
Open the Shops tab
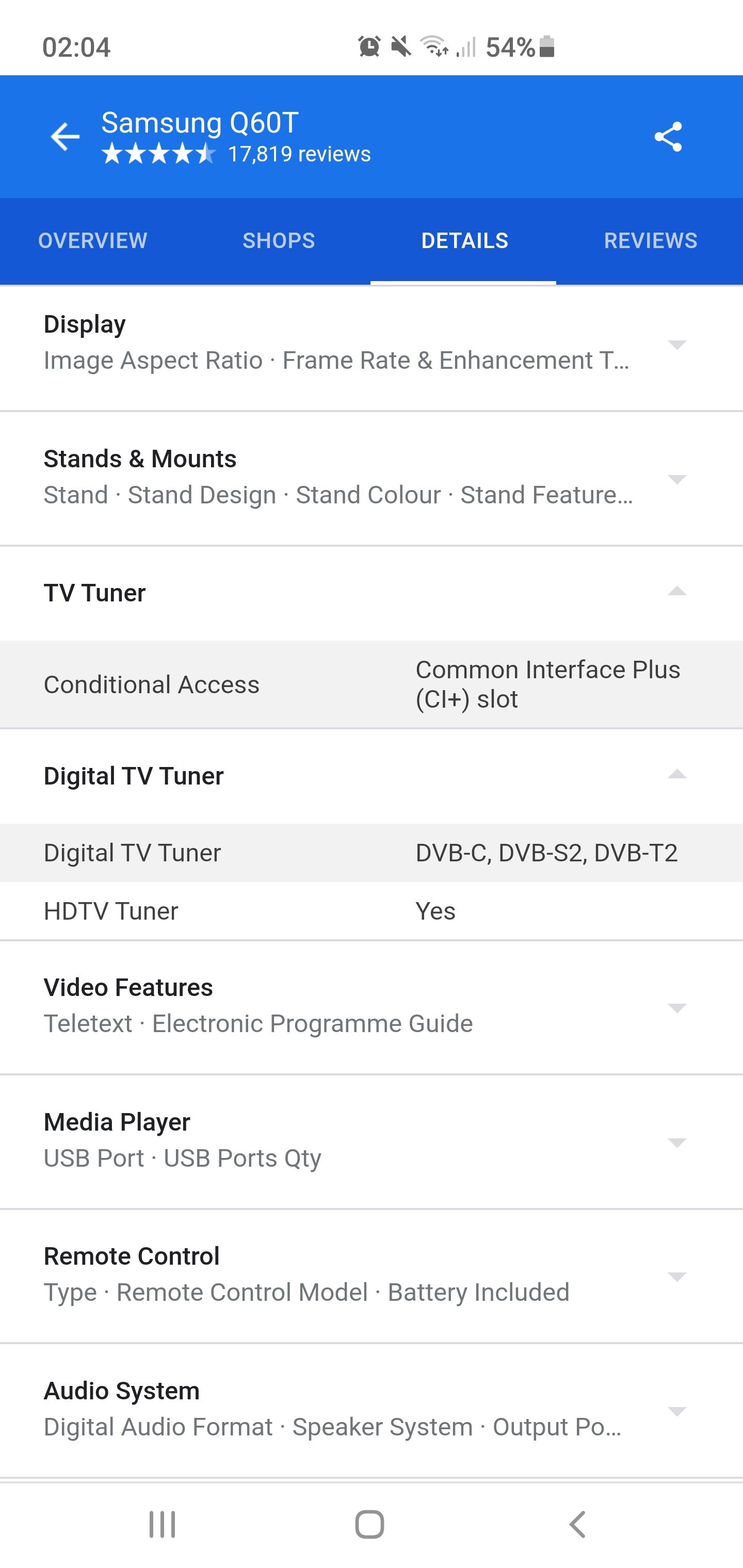point(278,240)
